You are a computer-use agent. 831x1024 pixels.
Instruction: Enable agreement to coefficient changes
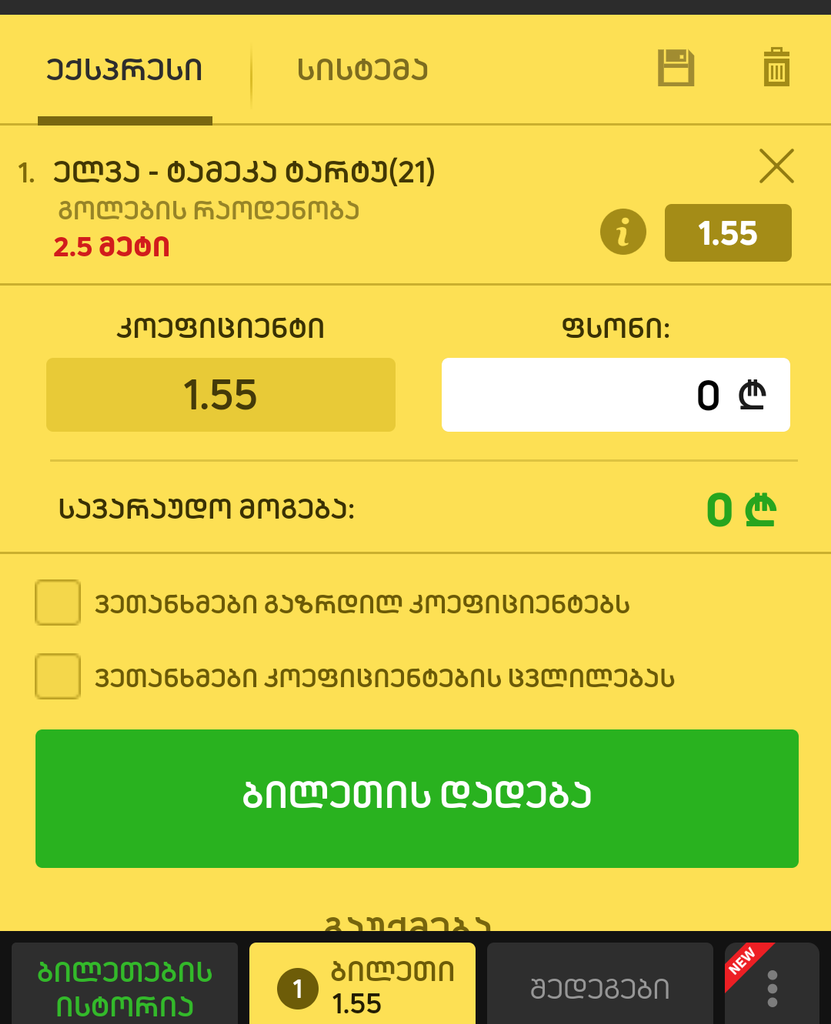click(x=57, y=676)
